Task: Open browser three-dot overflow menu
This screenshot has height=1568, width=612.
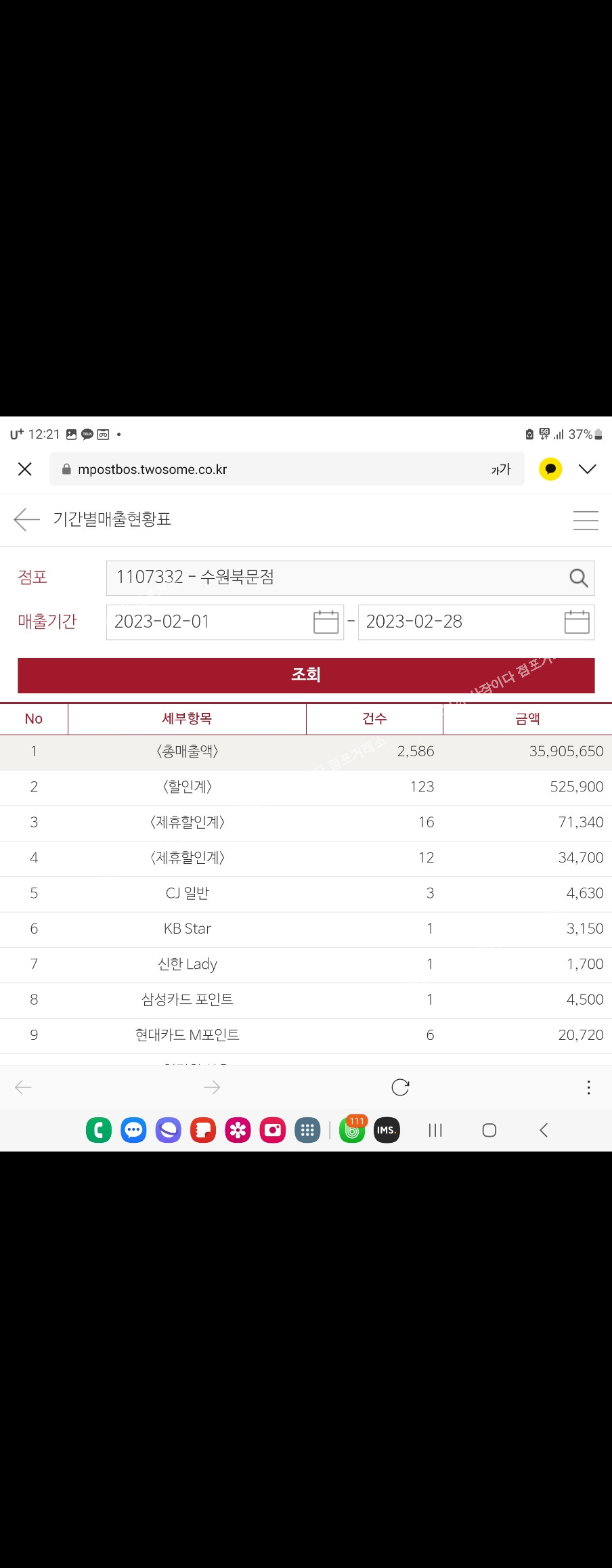Action: 588,1087
